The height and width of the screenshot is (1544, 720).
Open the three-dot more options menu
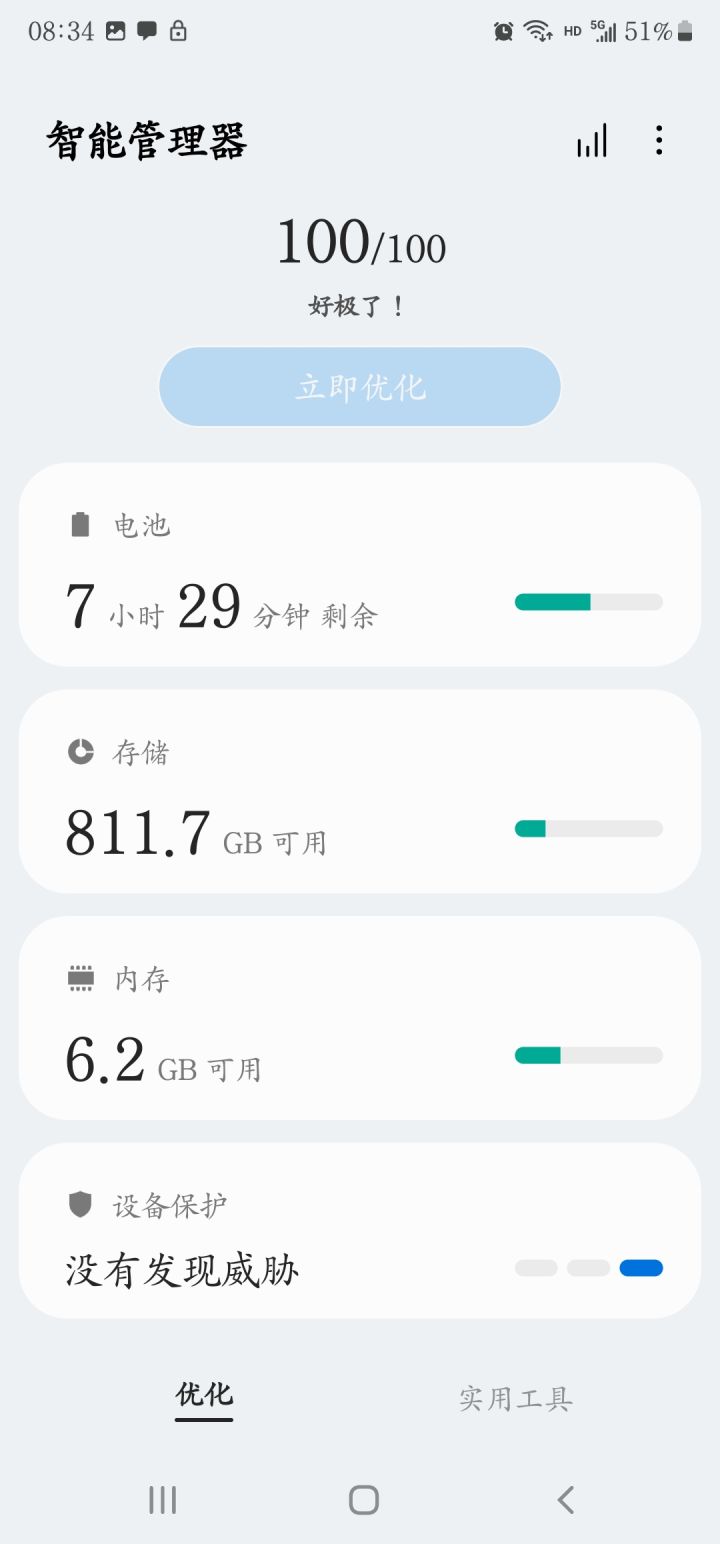click(x=660, y=142)
